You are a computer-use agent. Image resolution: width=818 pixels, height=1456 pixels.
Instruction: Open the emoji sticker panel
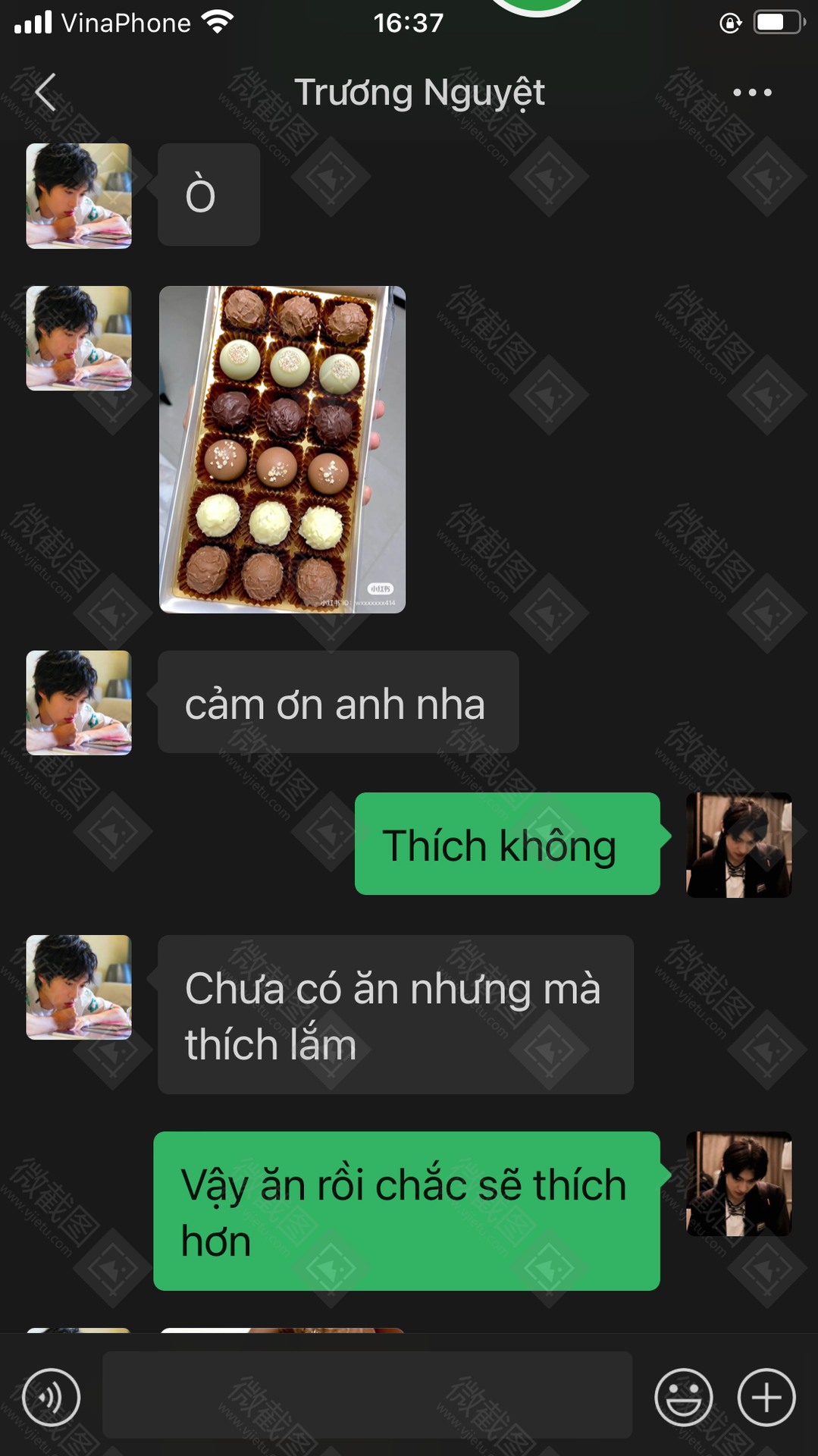click(x=683, y=1397)
